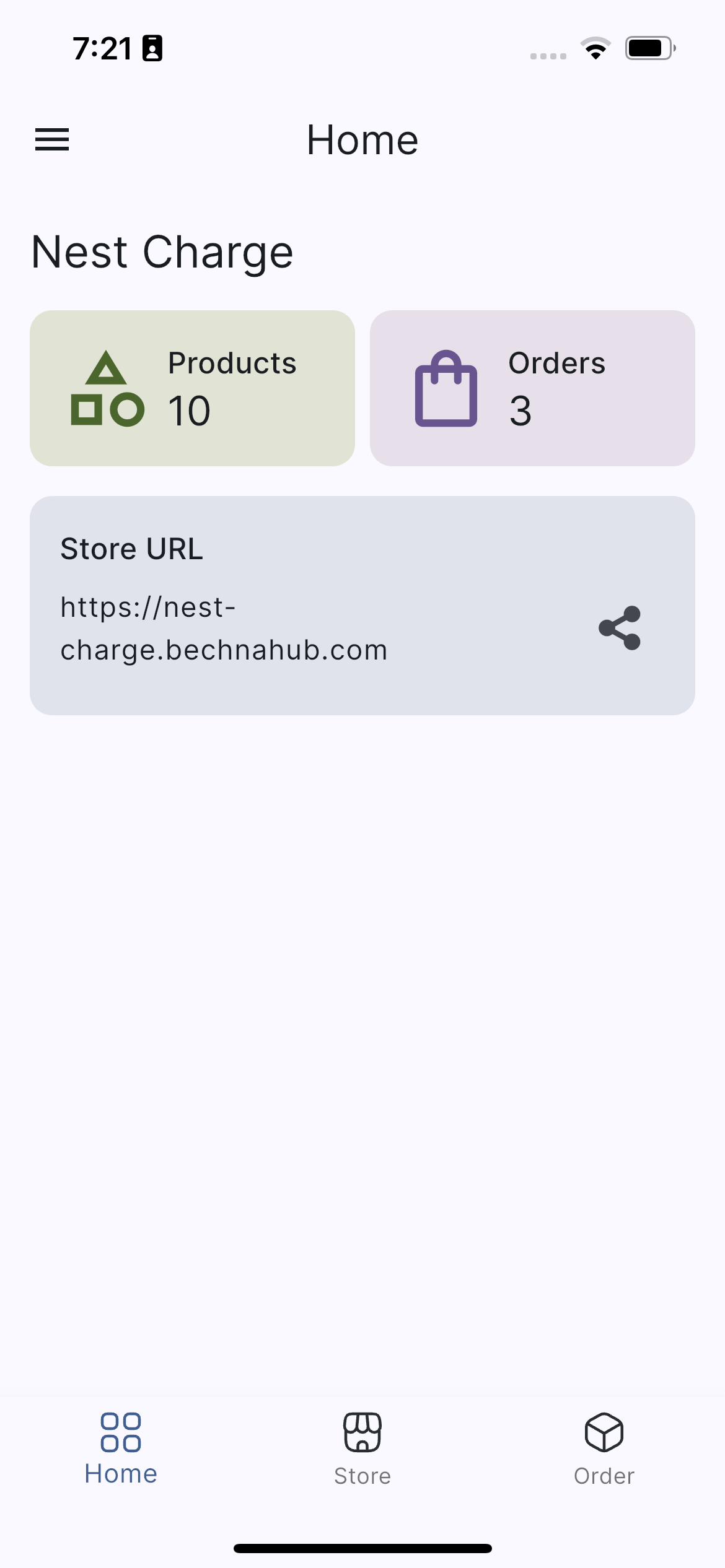Screen dimensions: 725x1568
Task: Open the hamburger navigation menu
Action: [x=52, y=140]
